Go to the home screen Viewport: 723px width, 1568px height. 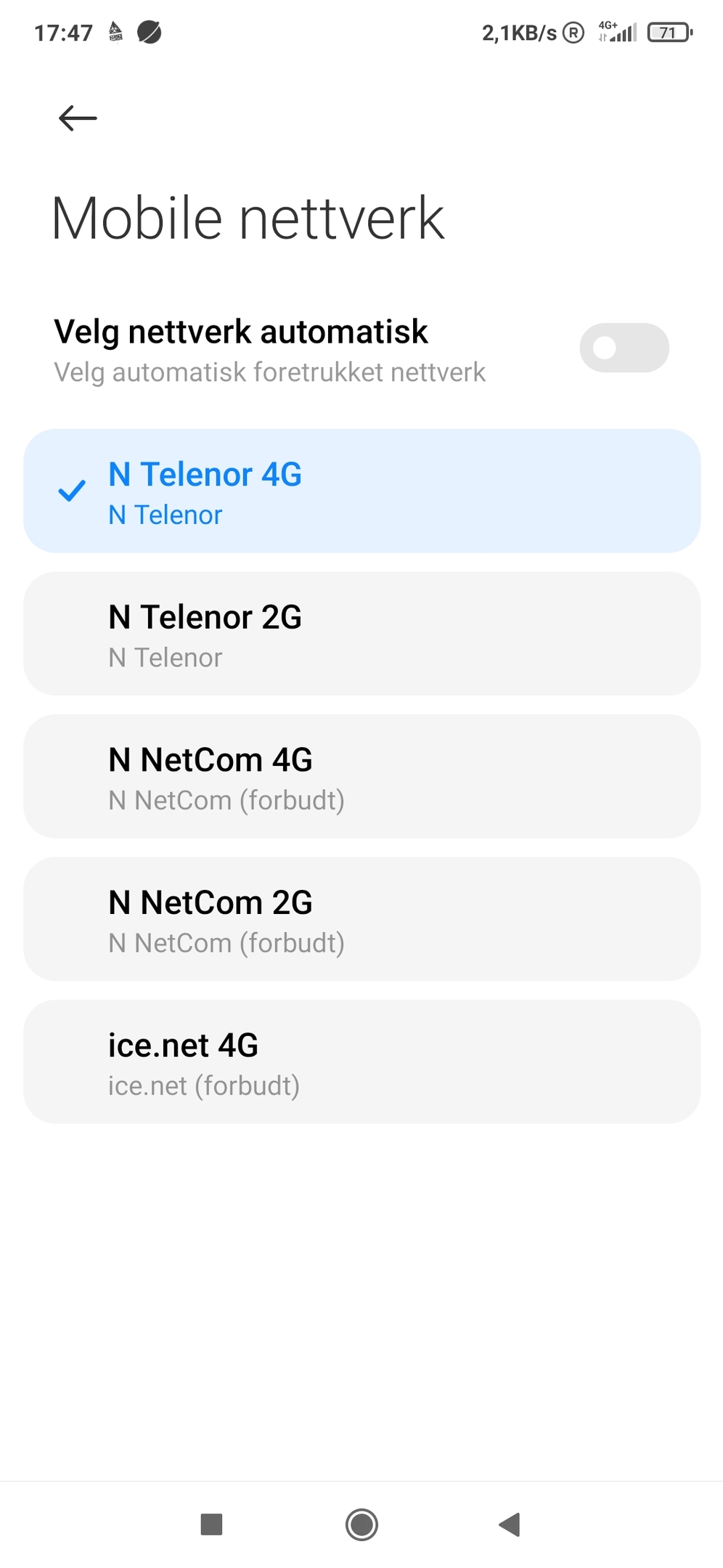pos(361,1524)
